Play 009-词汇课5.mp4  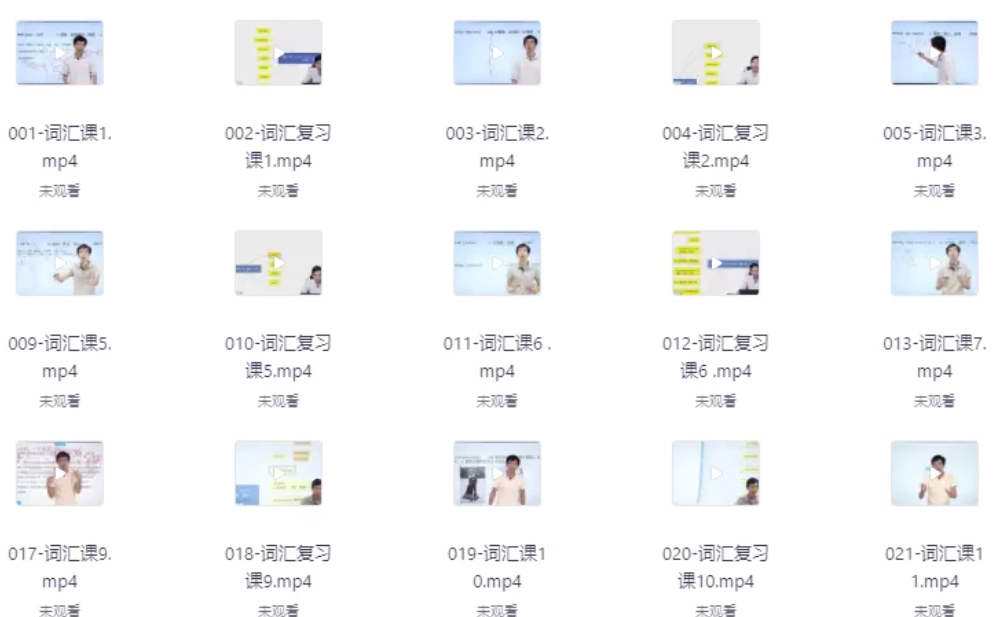(x=60, y=263)
